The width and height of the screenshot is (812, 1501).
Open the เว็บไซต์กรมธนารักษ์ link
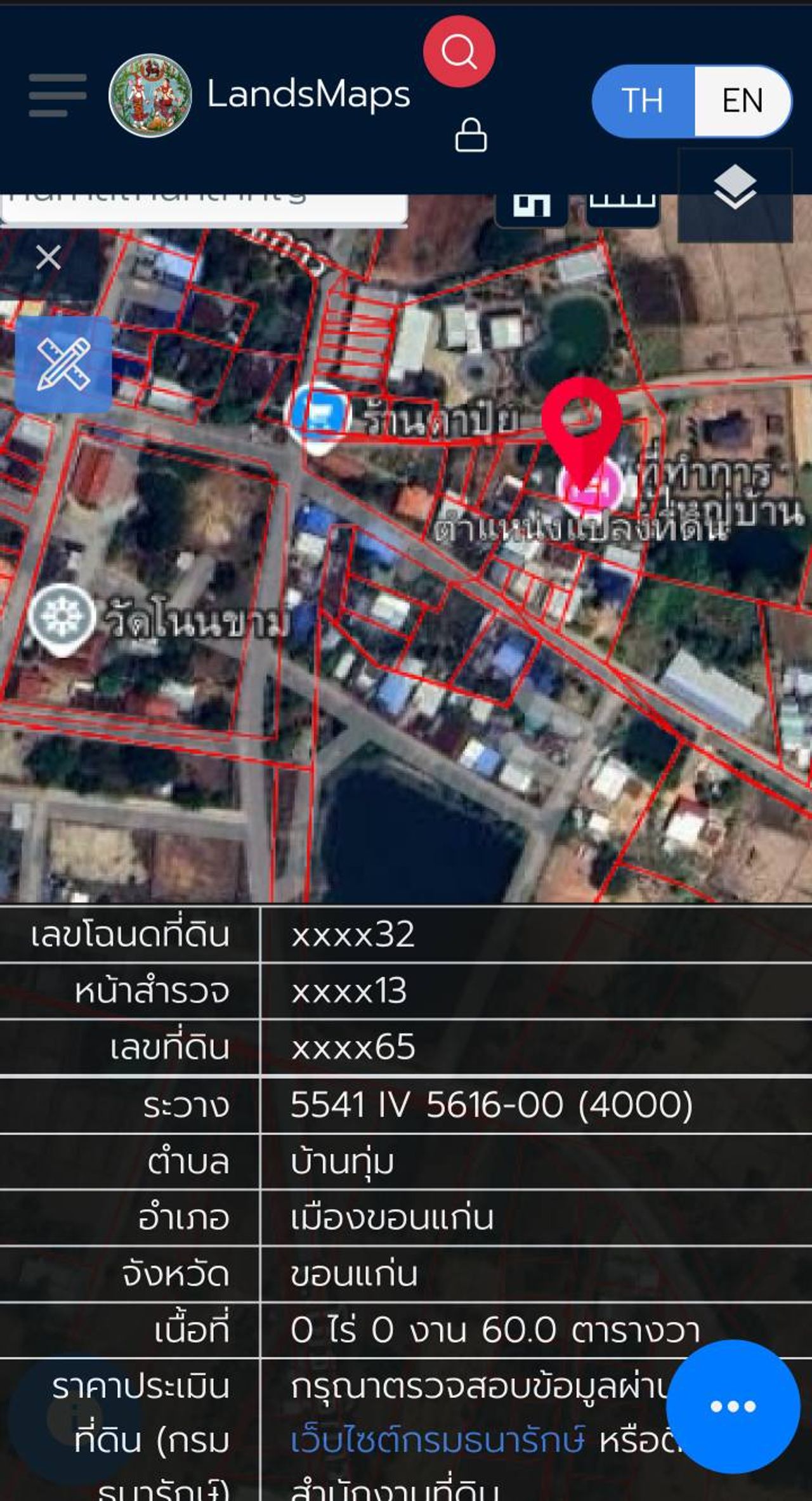tap(437, 1440)
